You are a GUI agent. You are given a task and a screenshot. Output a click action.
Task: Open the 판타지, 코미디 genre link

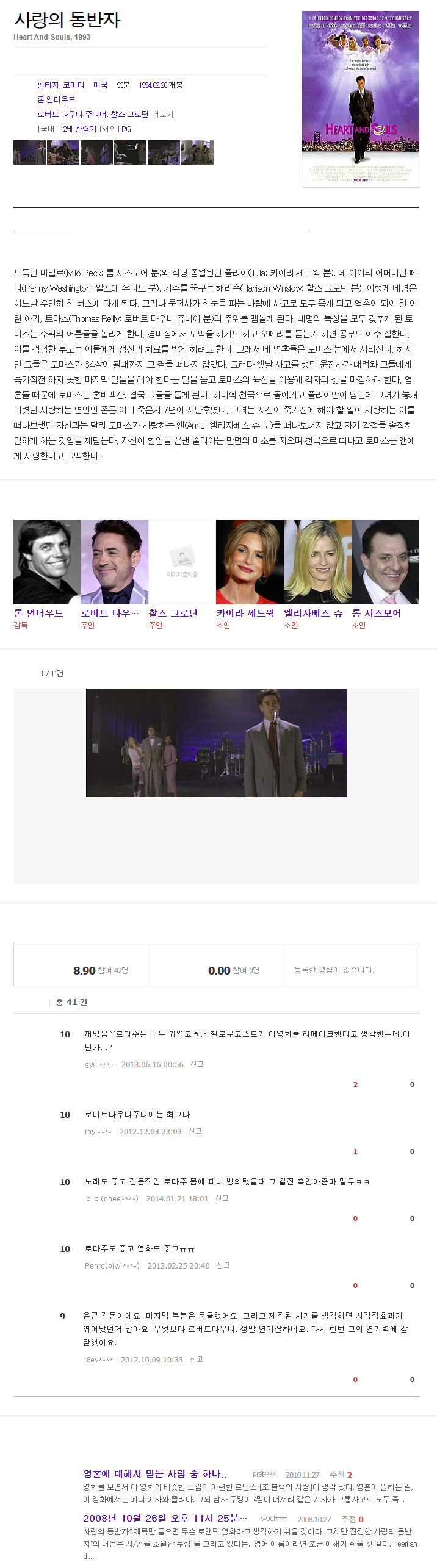click(x=60, y=85)
